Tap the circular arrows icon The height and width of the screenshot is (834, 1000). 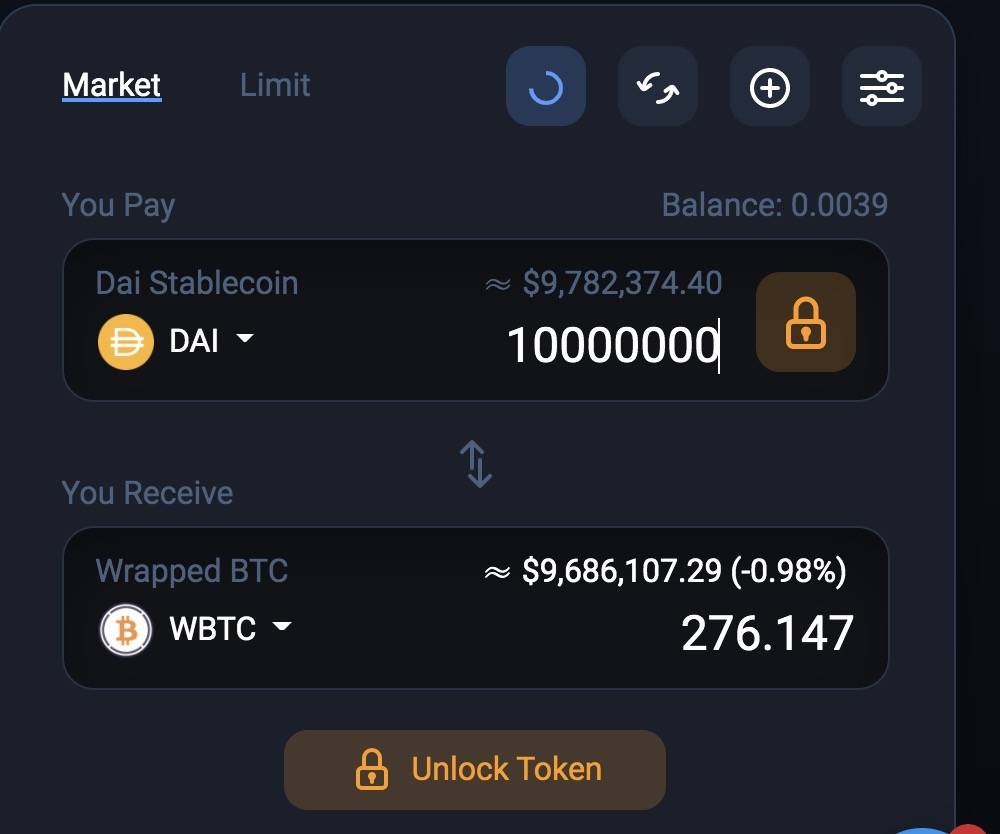pos(657,87)
